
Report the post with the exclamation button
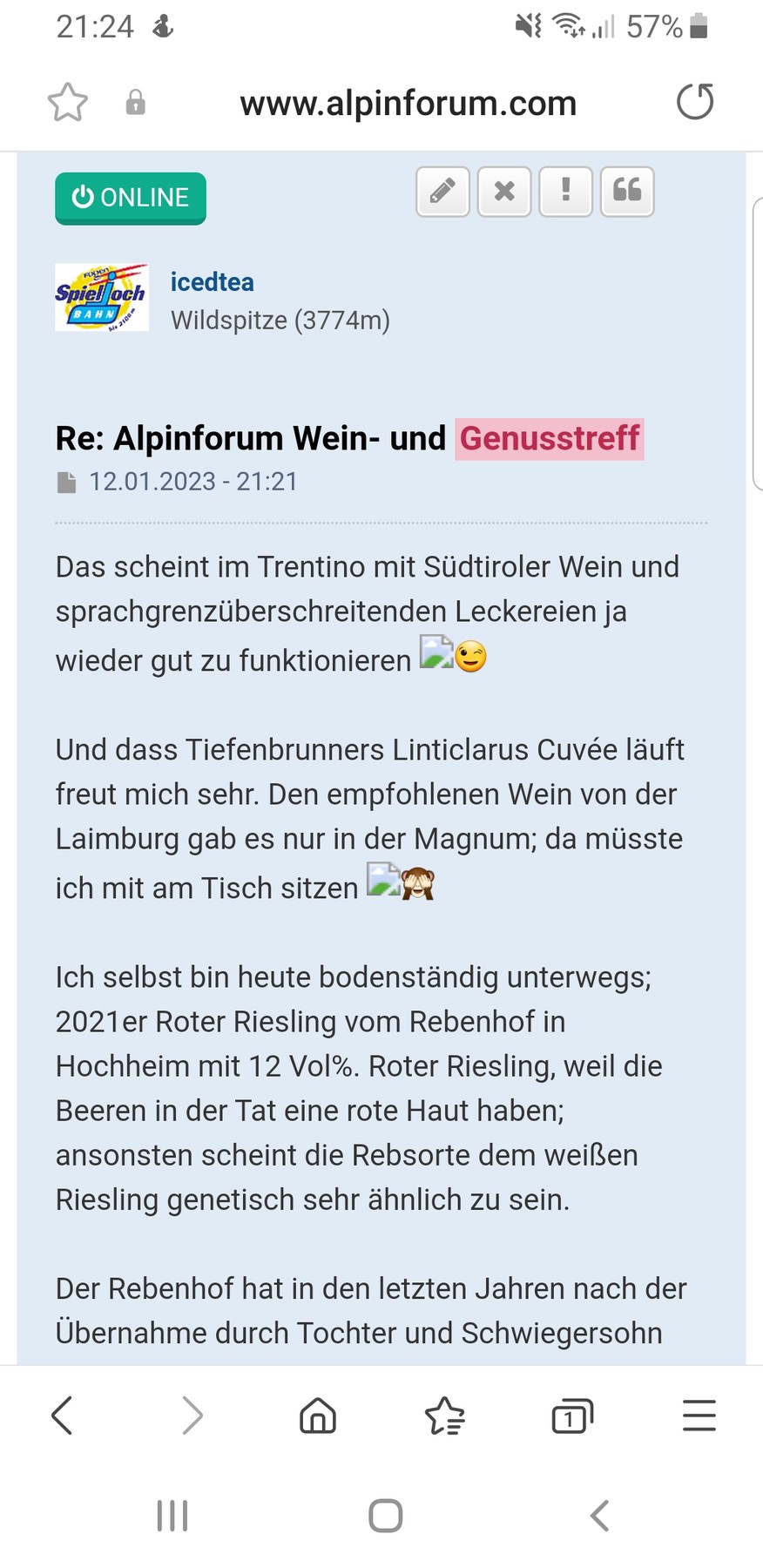566,191
